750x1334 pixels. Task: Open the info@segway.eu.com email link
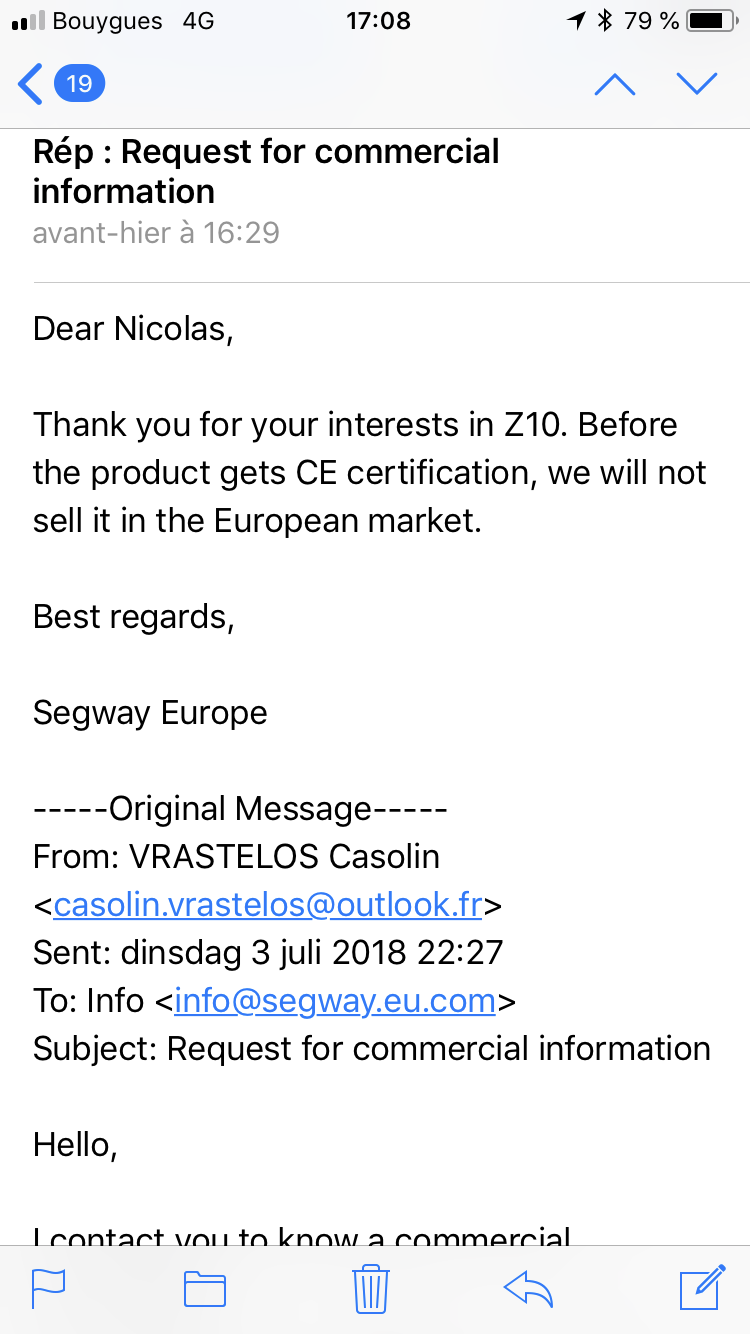pyautogui.click(x=335, y=1001)
